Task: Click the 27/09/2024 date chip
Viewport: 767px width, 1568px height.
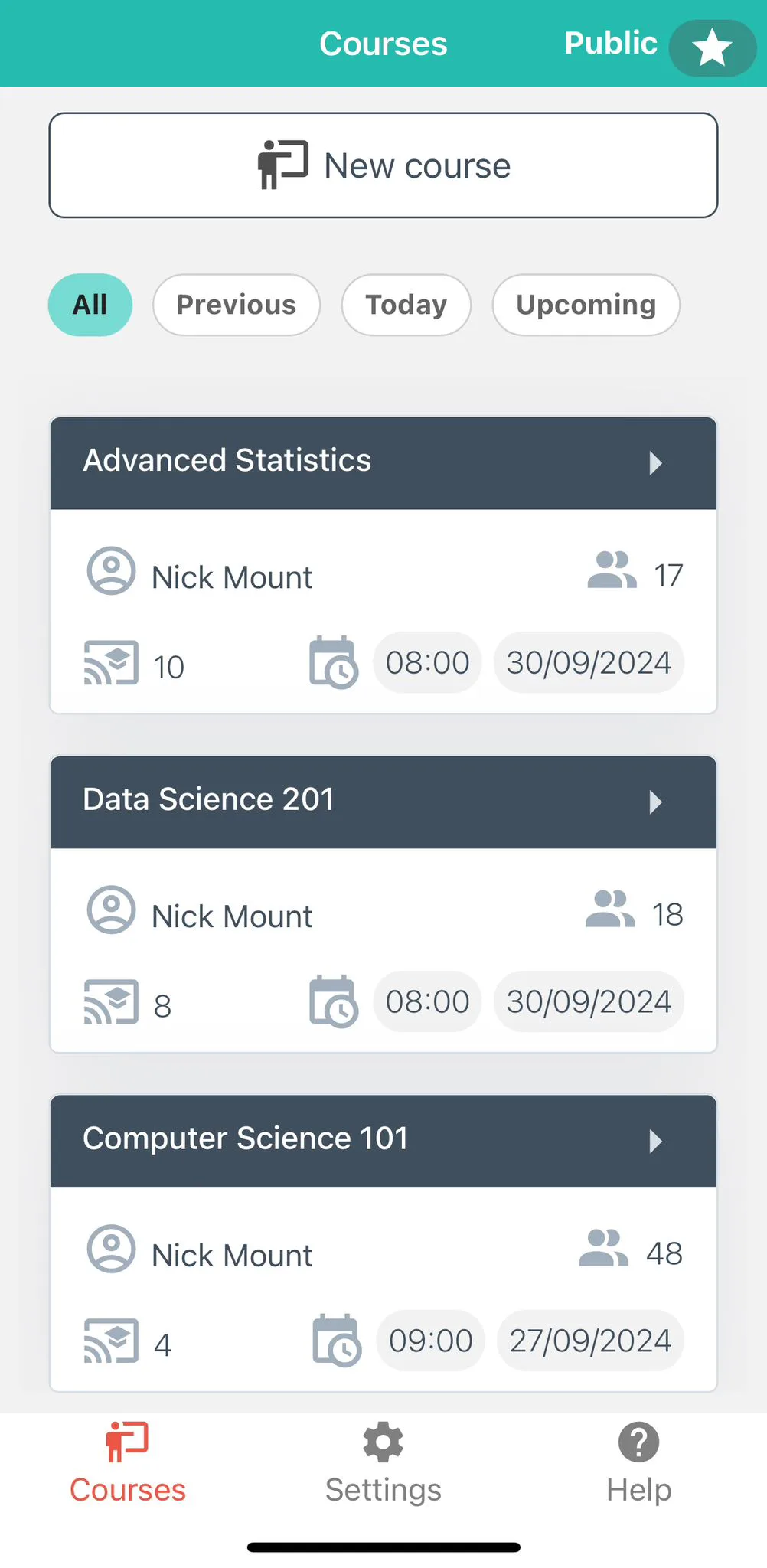Action: (x=589, y=1340)
